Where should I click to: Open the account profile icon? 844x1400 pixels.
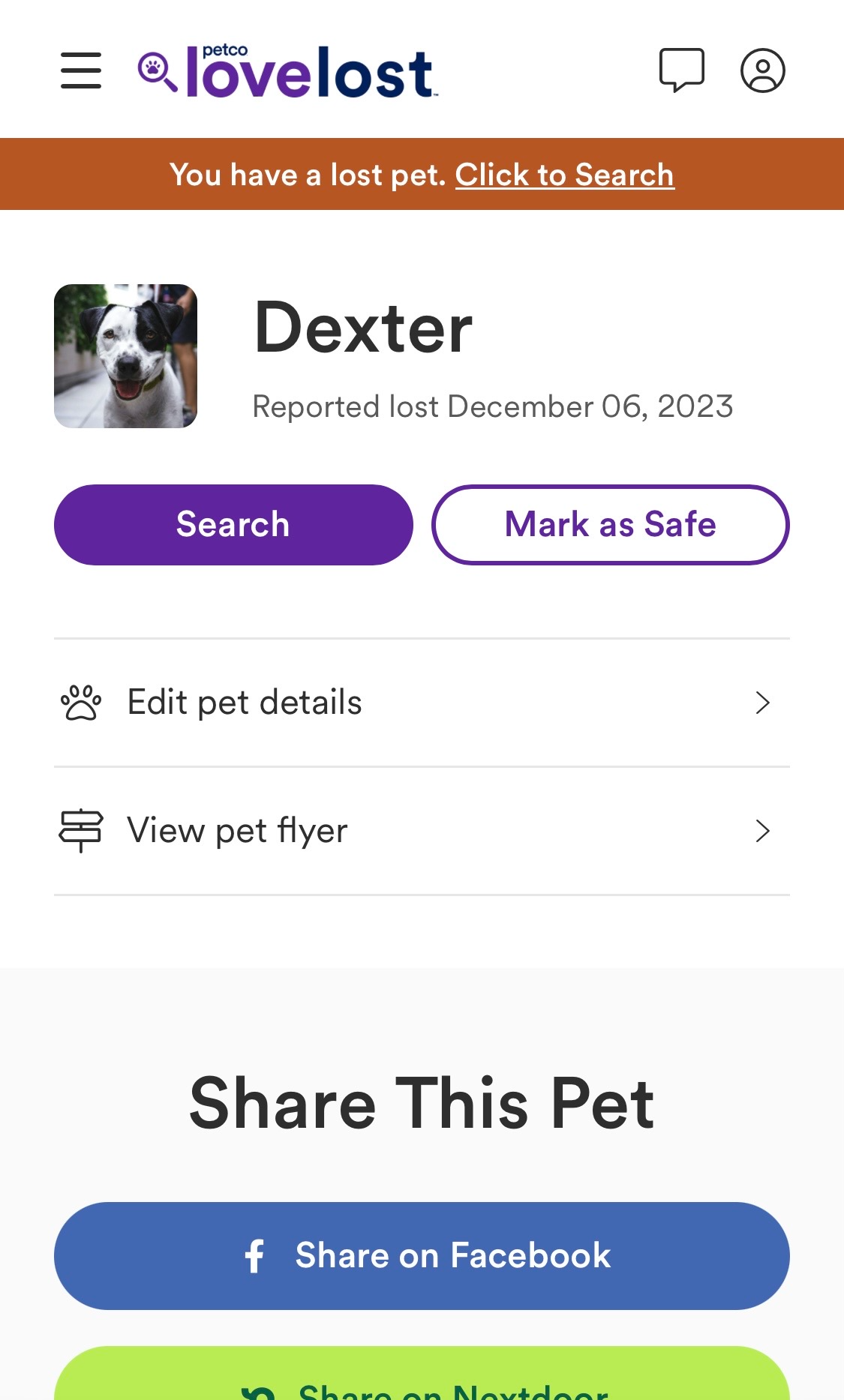(762, 70)
